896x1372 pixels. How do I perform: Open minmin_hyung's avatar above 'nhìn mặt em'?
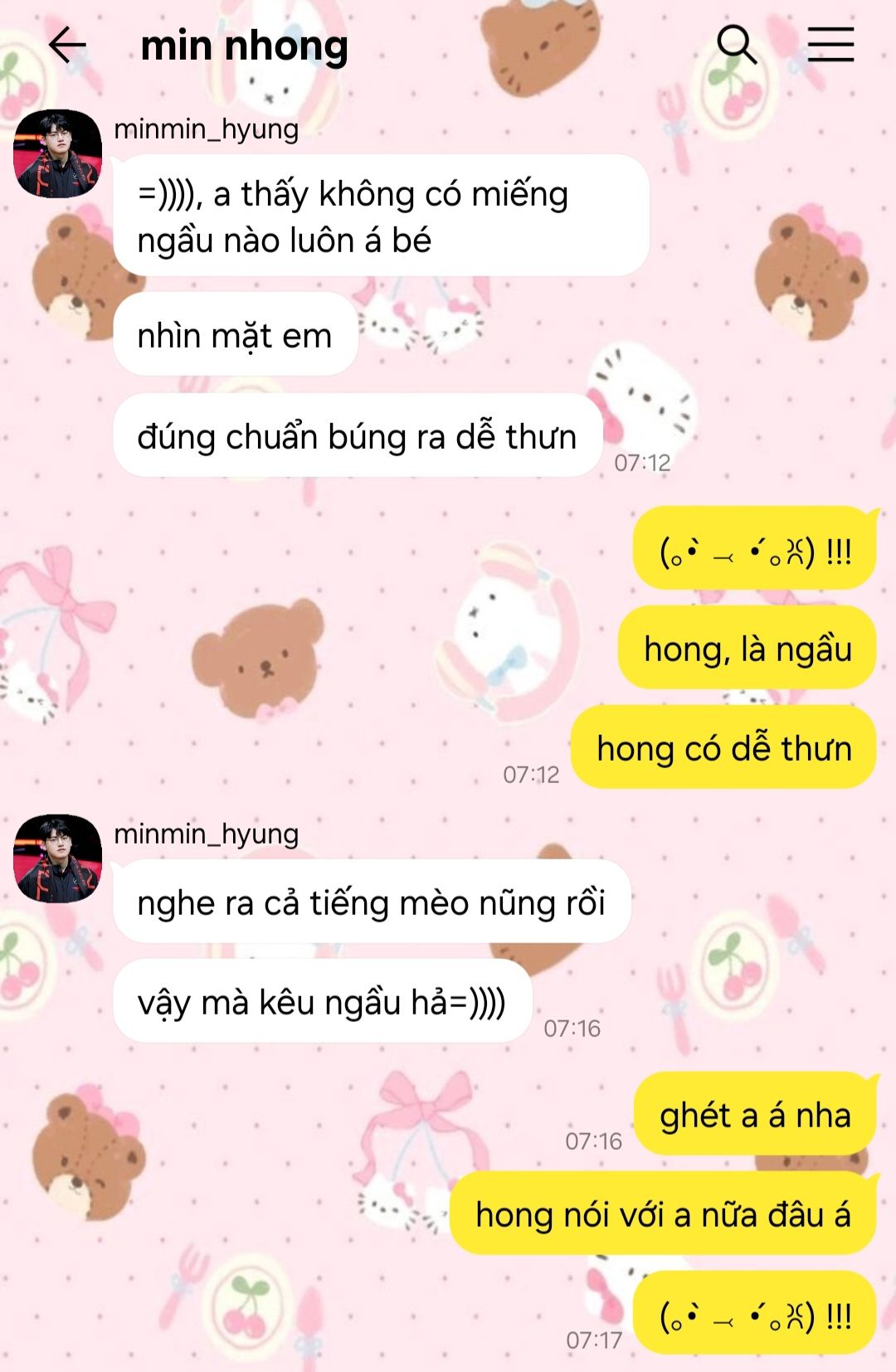58,154
